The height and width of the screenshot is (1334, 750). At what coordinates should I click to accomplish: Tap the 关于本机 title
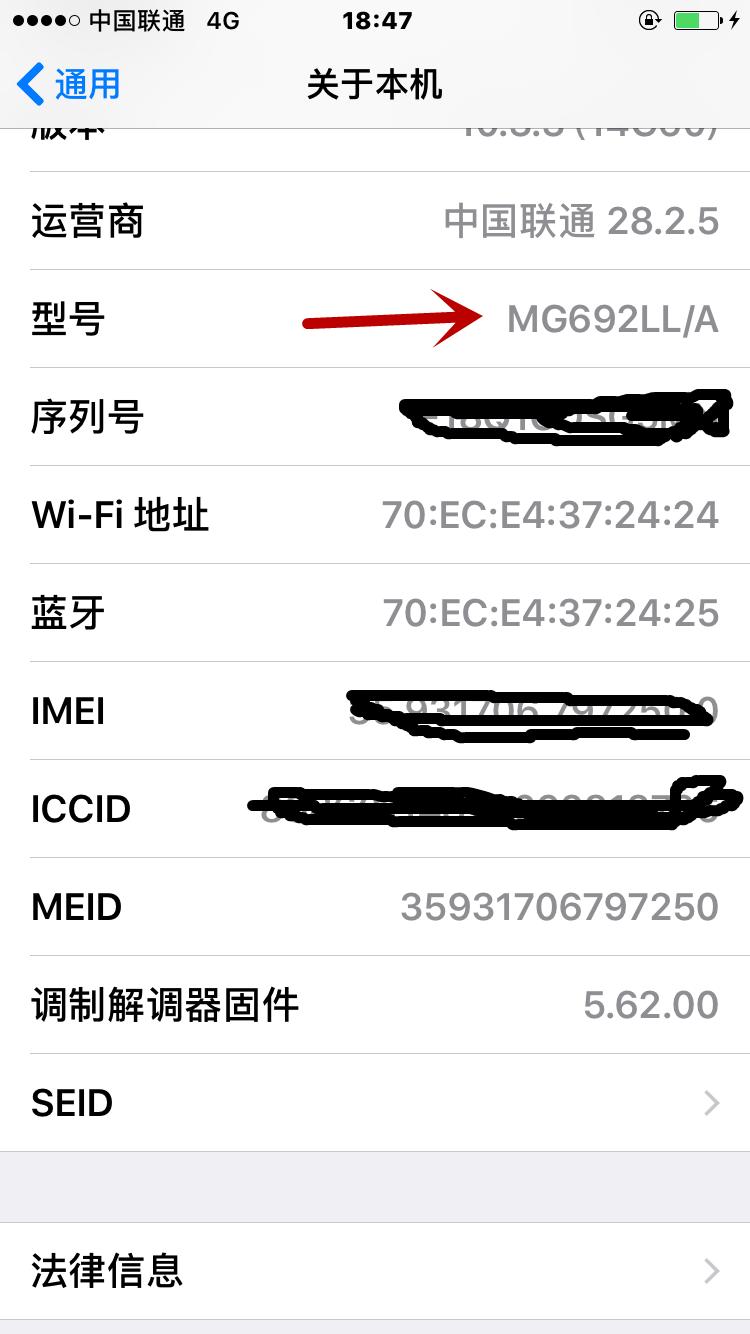pyautogui.click(x=375, y=86)
